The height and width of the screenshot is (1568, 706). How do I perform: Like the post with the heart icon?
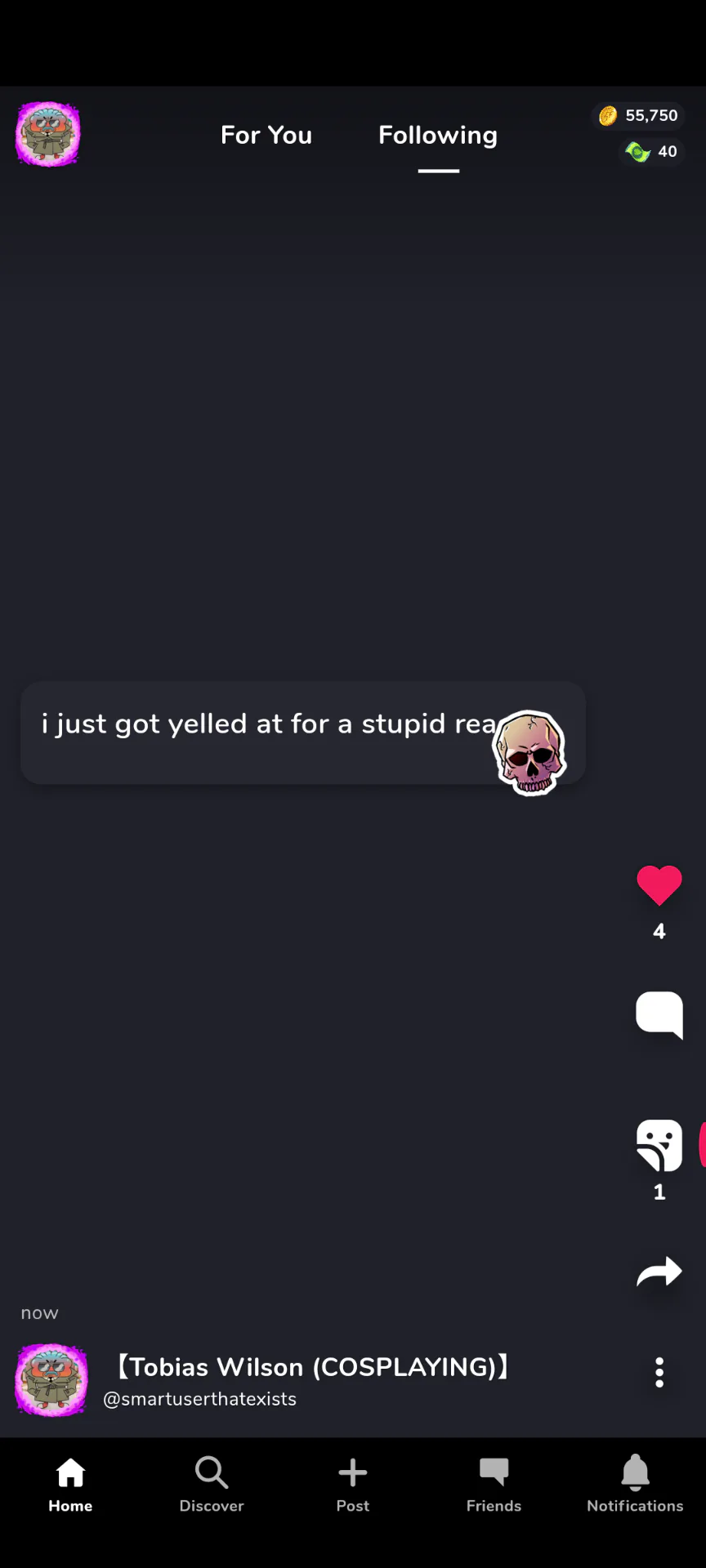(659, 886)
